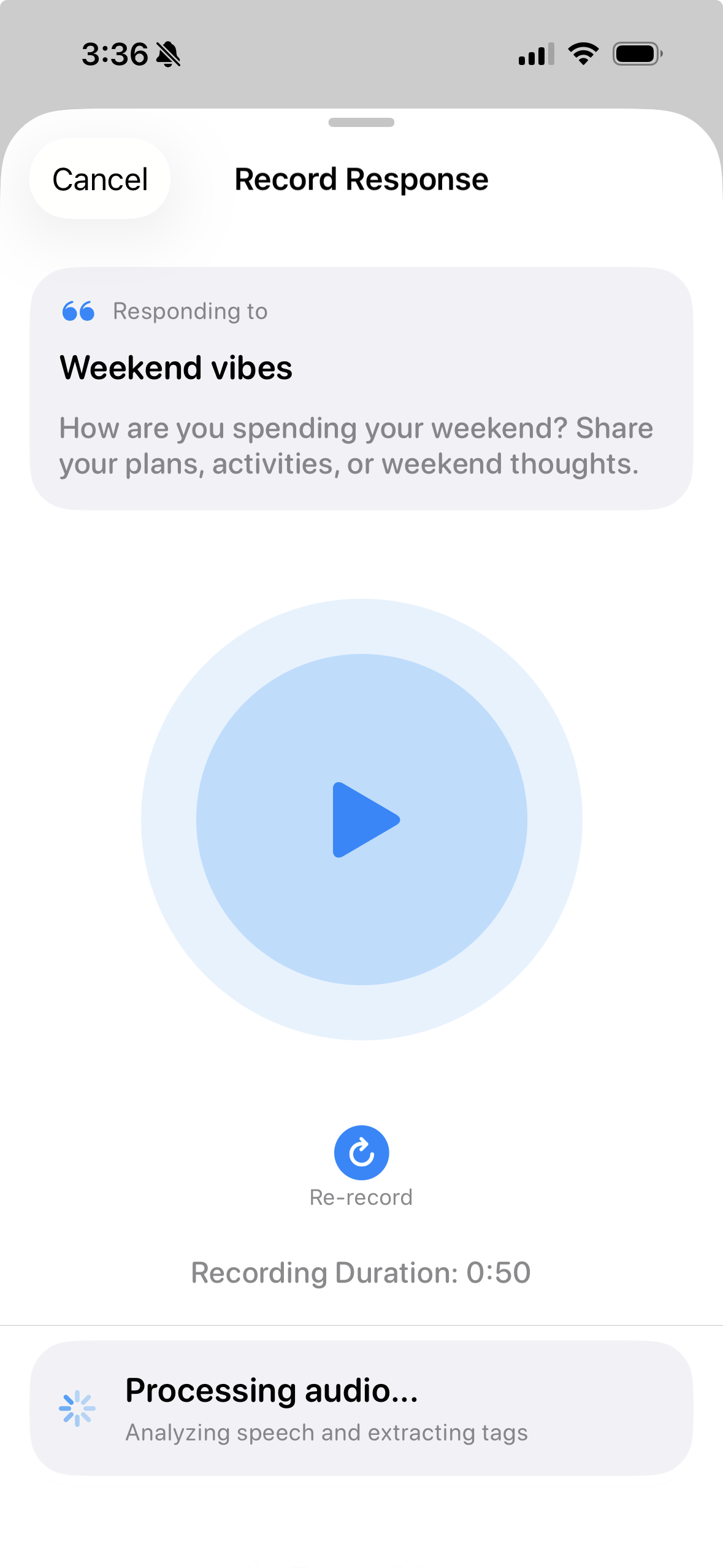Viewport: 723px width, 1568px height.
Task: Tap the muted notifications bell icon in status bar
Action: coord(168,54)
